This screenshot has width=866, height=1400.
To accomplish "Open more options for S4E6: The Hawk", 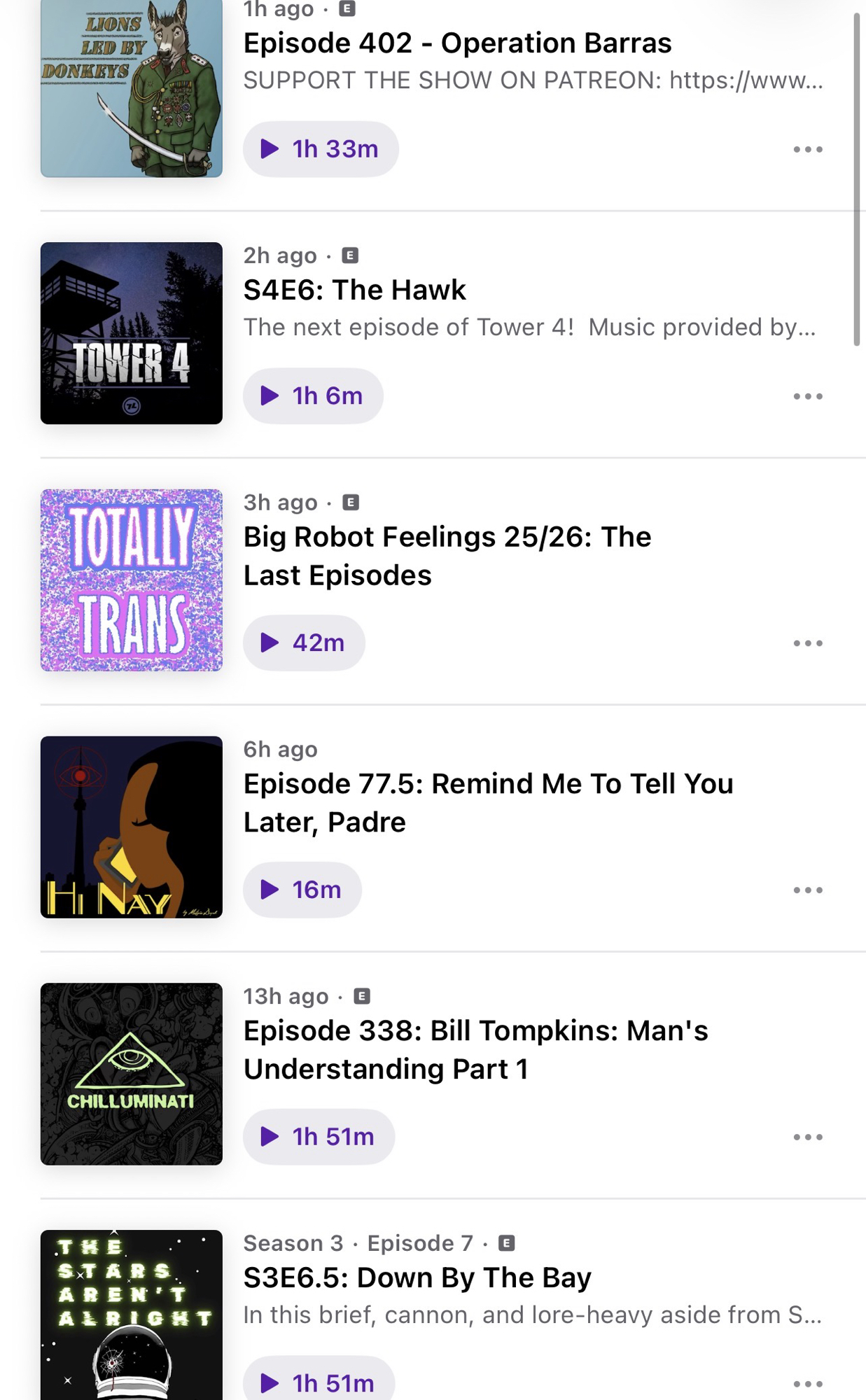I will click(807, 396).
